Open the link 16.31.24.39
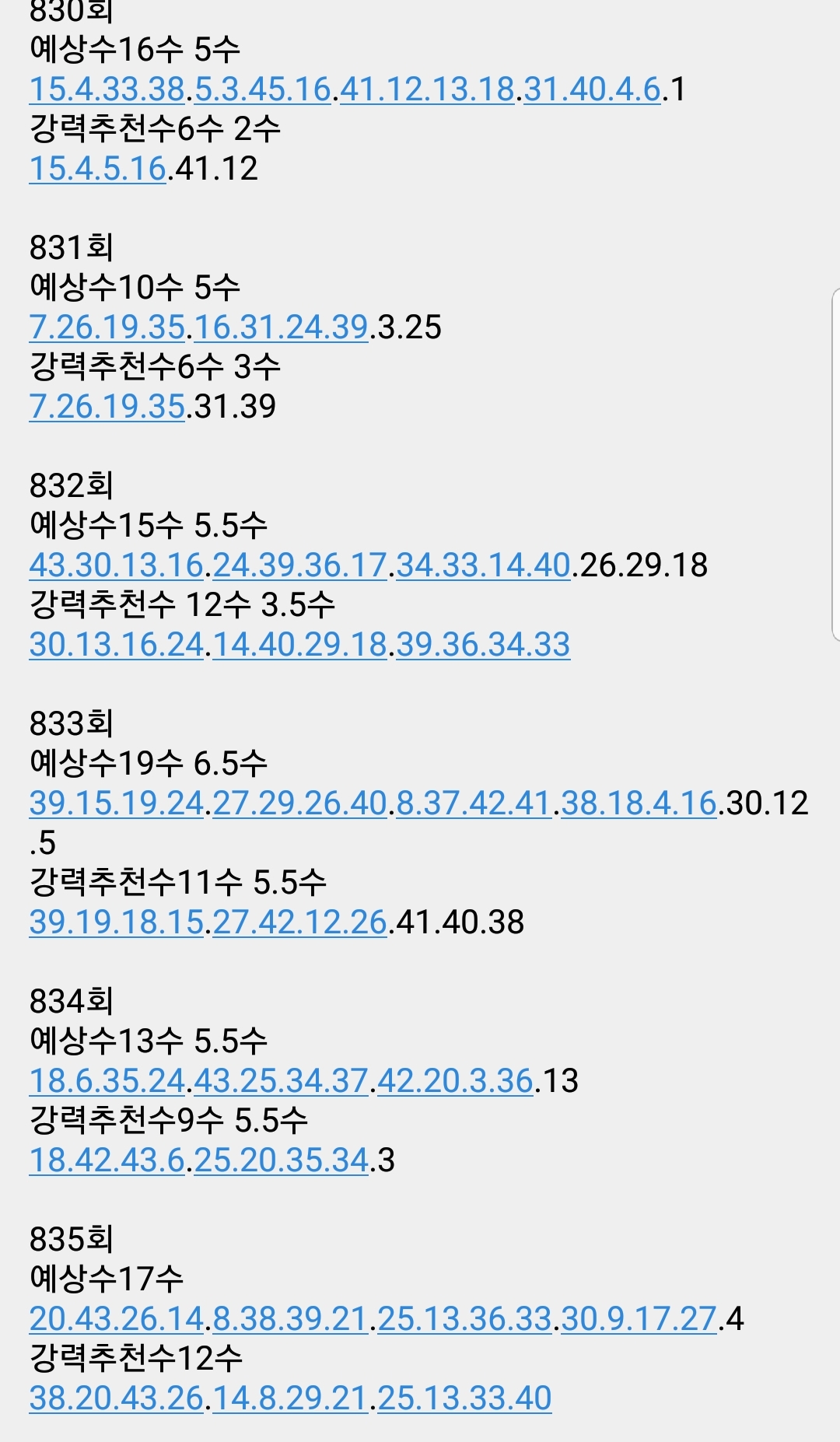Viewport: 840px width, 1442px height. (281, 327)
